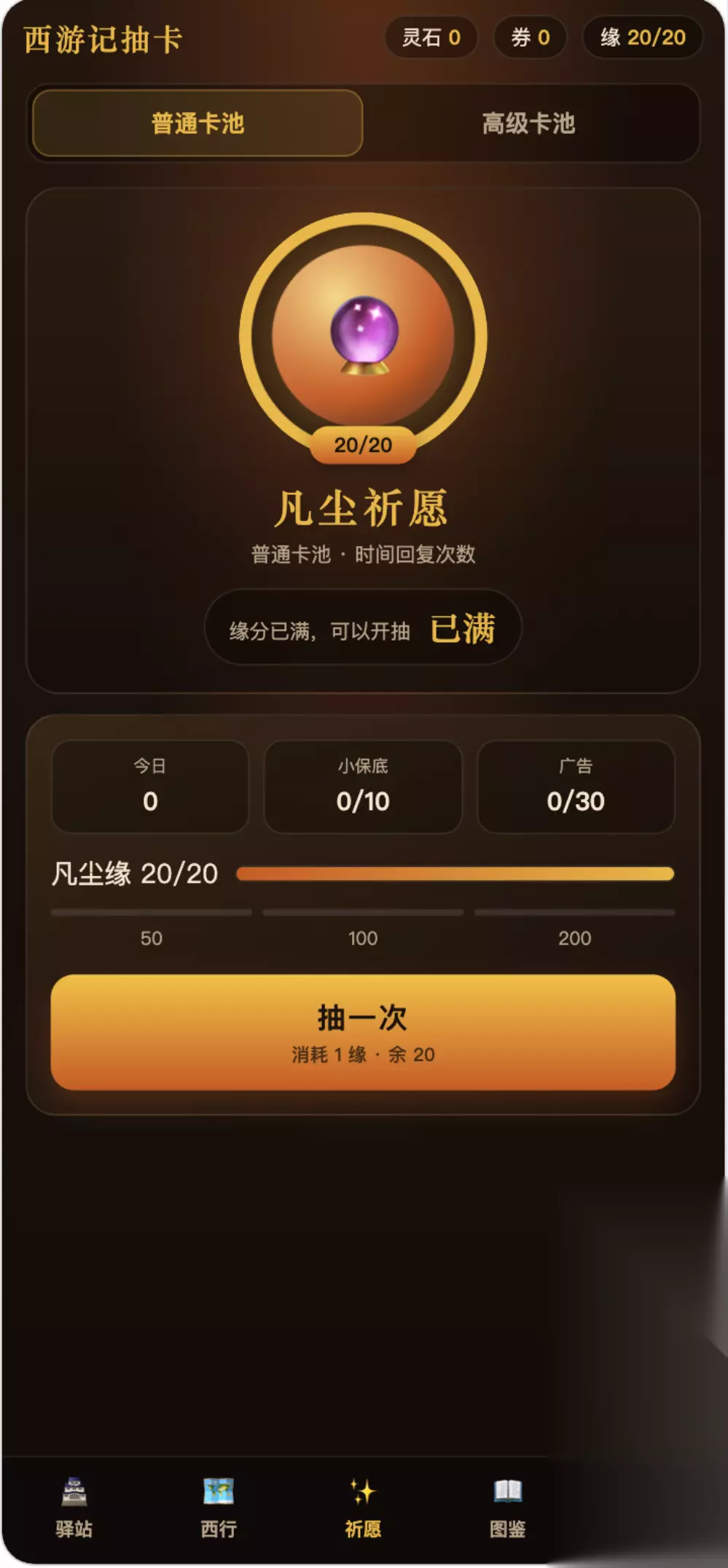Screen dimensions: 728x1568
Task: Tap the crystal ball wish orb
Action: click(x=363, y=336)
